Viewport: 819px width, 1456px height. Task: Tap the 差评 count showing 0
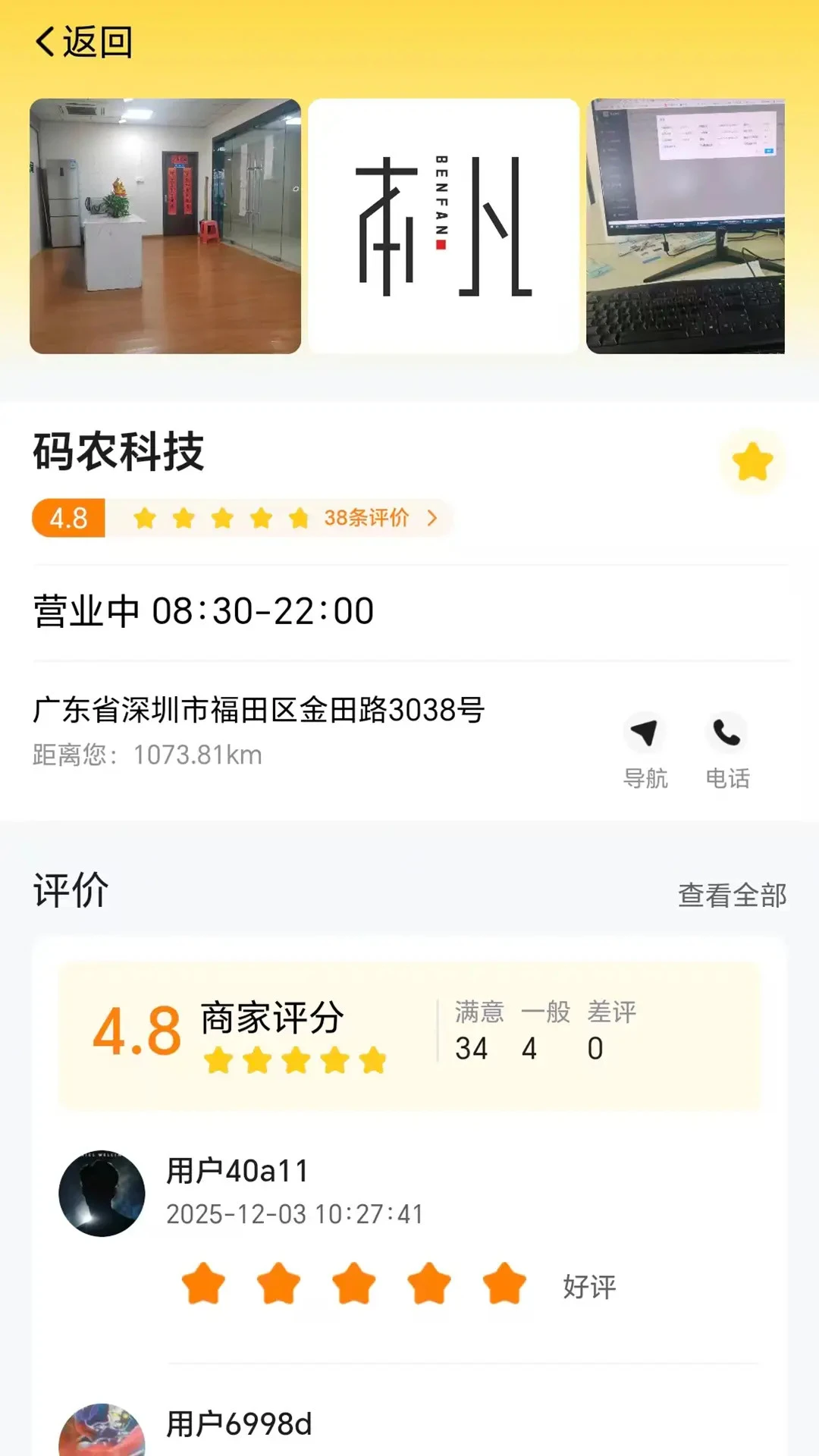click(x=595, y=1049)
